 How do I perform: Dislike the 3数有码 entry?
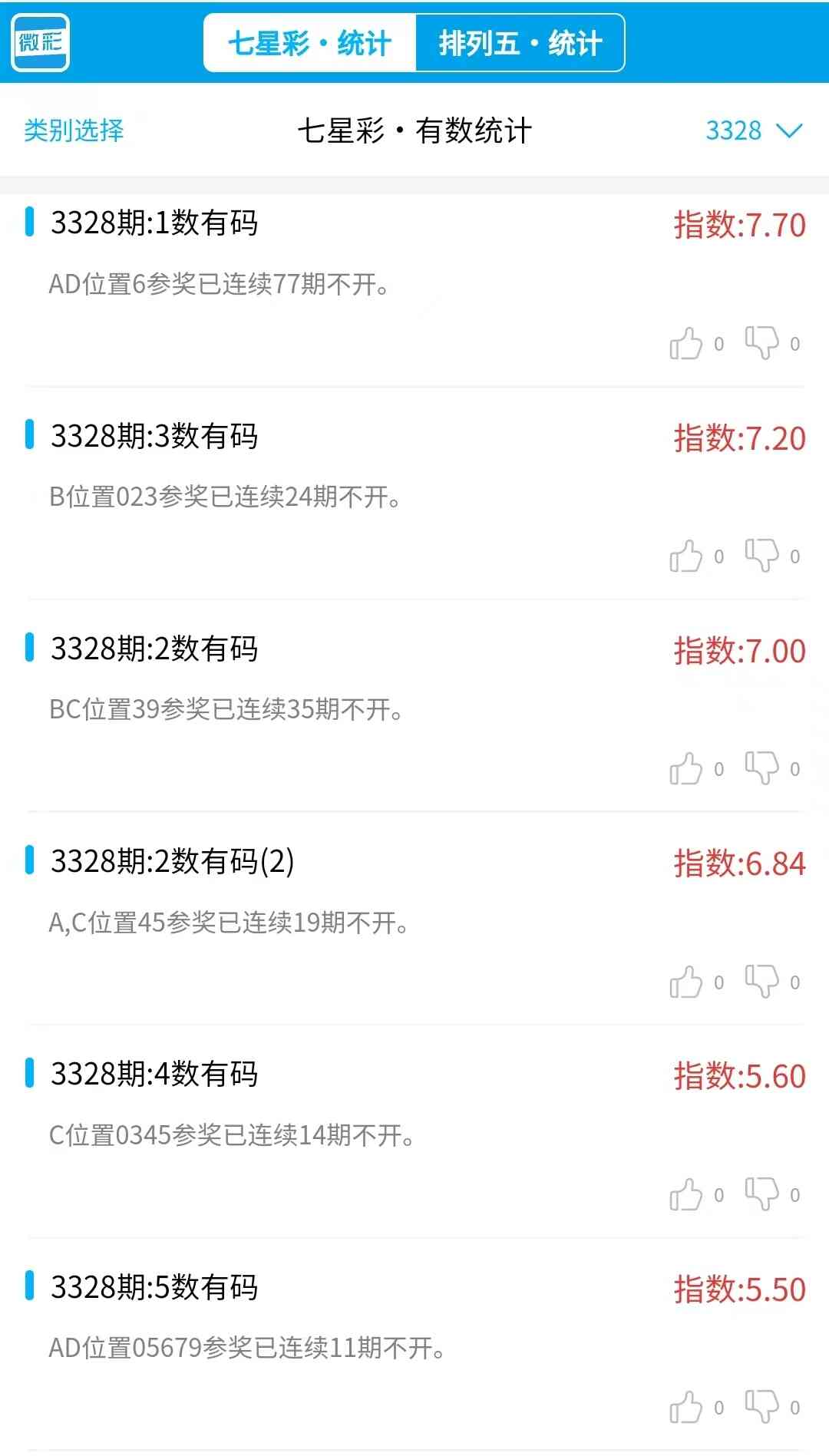(761, 555)
